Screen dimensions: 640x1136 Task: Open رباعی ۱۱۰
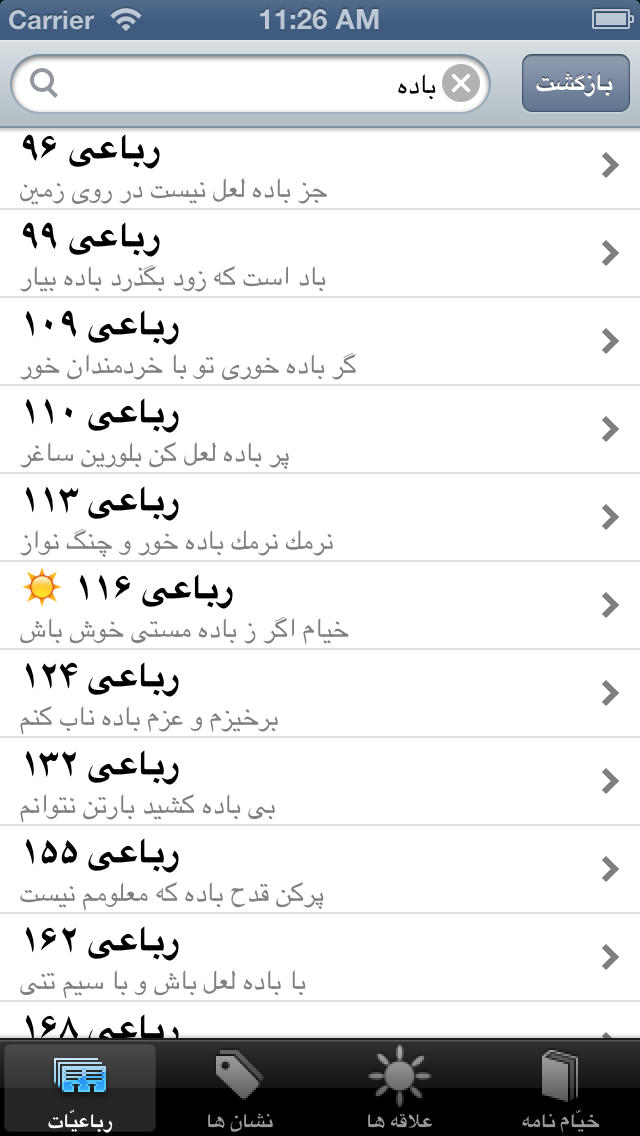(320, 430)
